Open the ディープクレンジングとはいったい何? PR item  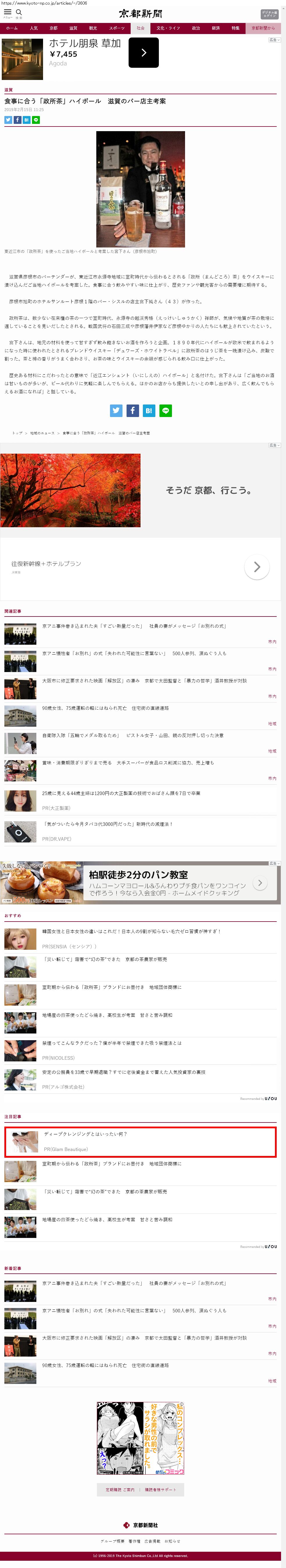tap(85, 1134)
